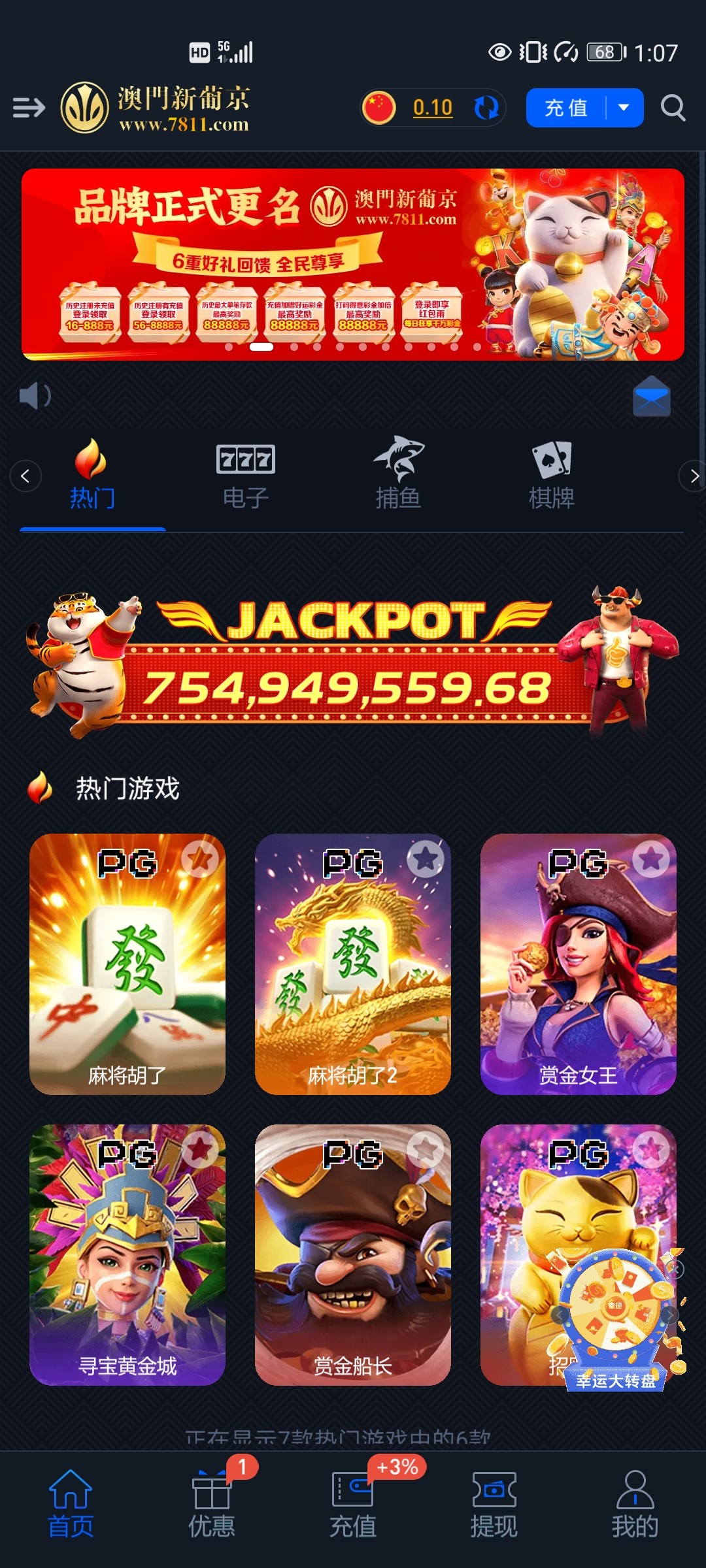
Task: Refresh the account balance
Action: [x=486, y=108]
